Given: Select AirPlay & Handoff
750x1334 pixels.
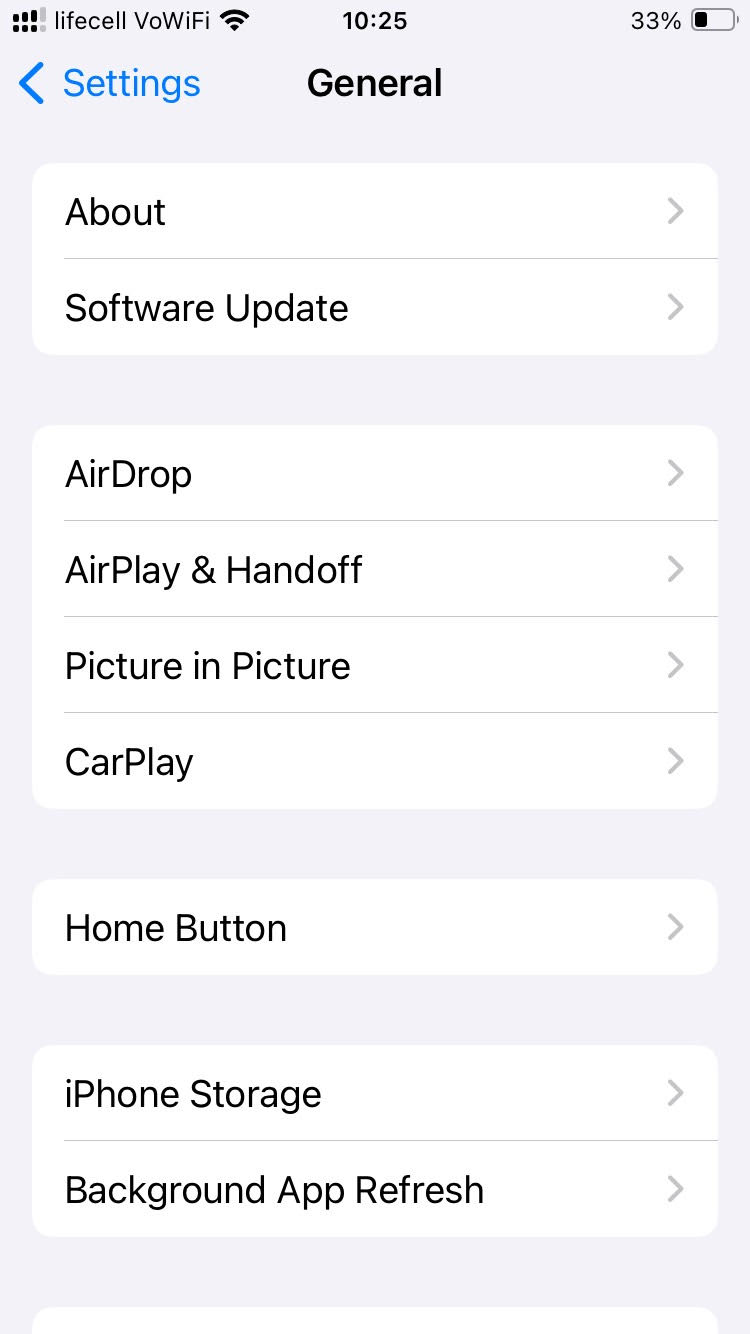Looking at the screenshot, I should (375, 570).
